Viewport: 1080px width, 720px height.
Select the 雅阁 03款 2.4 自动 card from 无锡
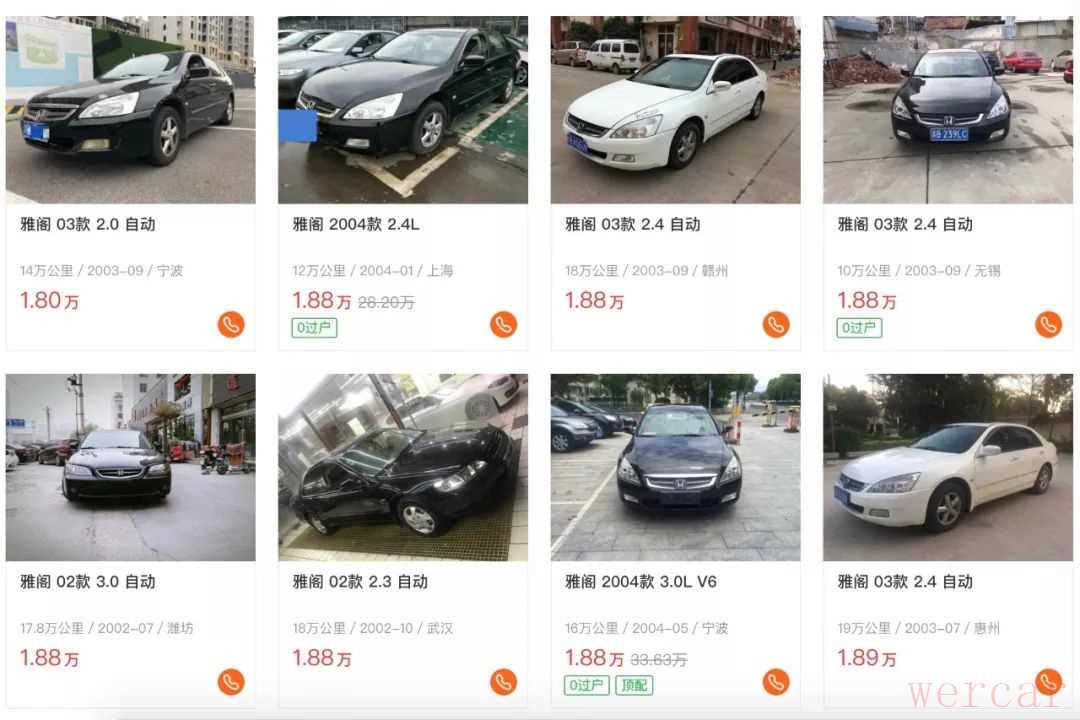[905, 224]
